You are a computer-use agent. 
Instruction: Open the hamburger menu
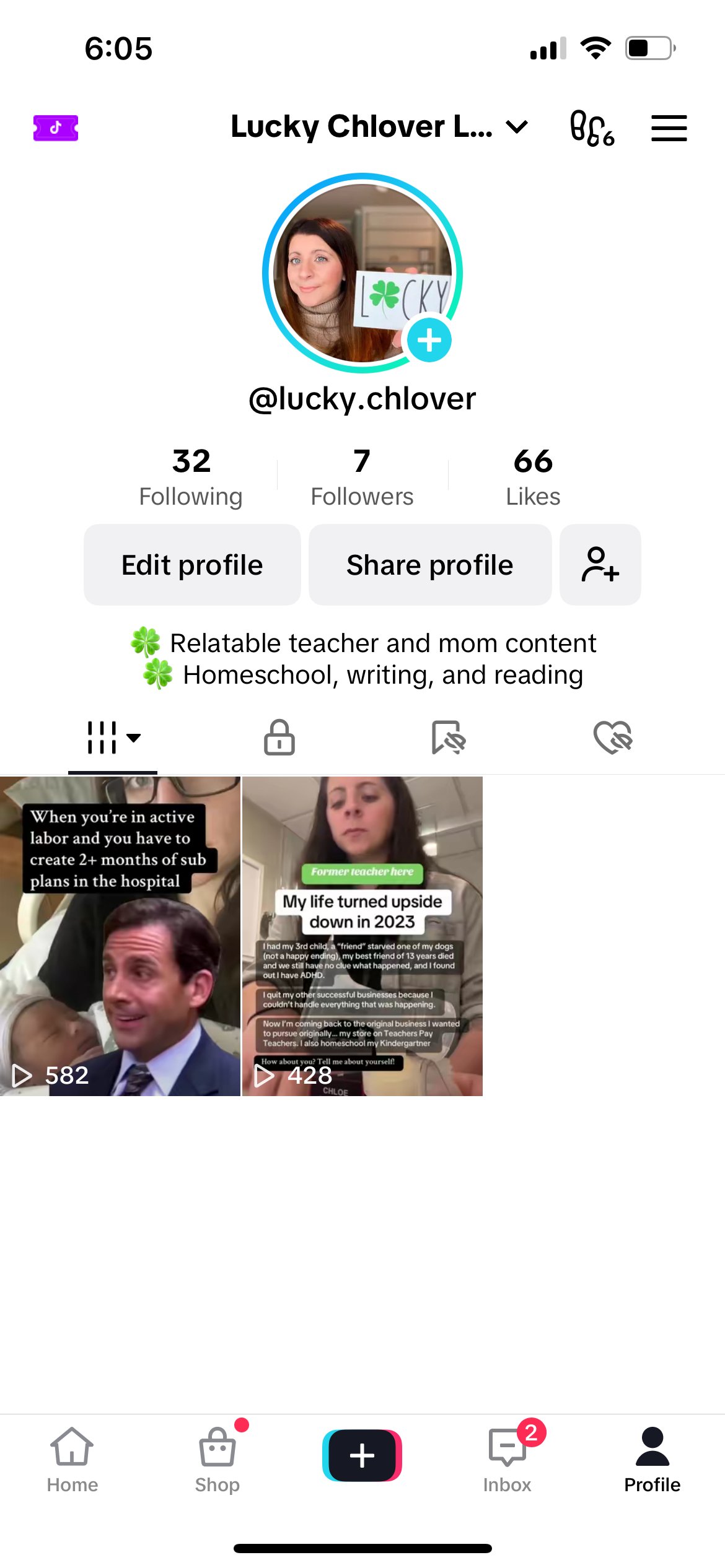pos(669,128)
